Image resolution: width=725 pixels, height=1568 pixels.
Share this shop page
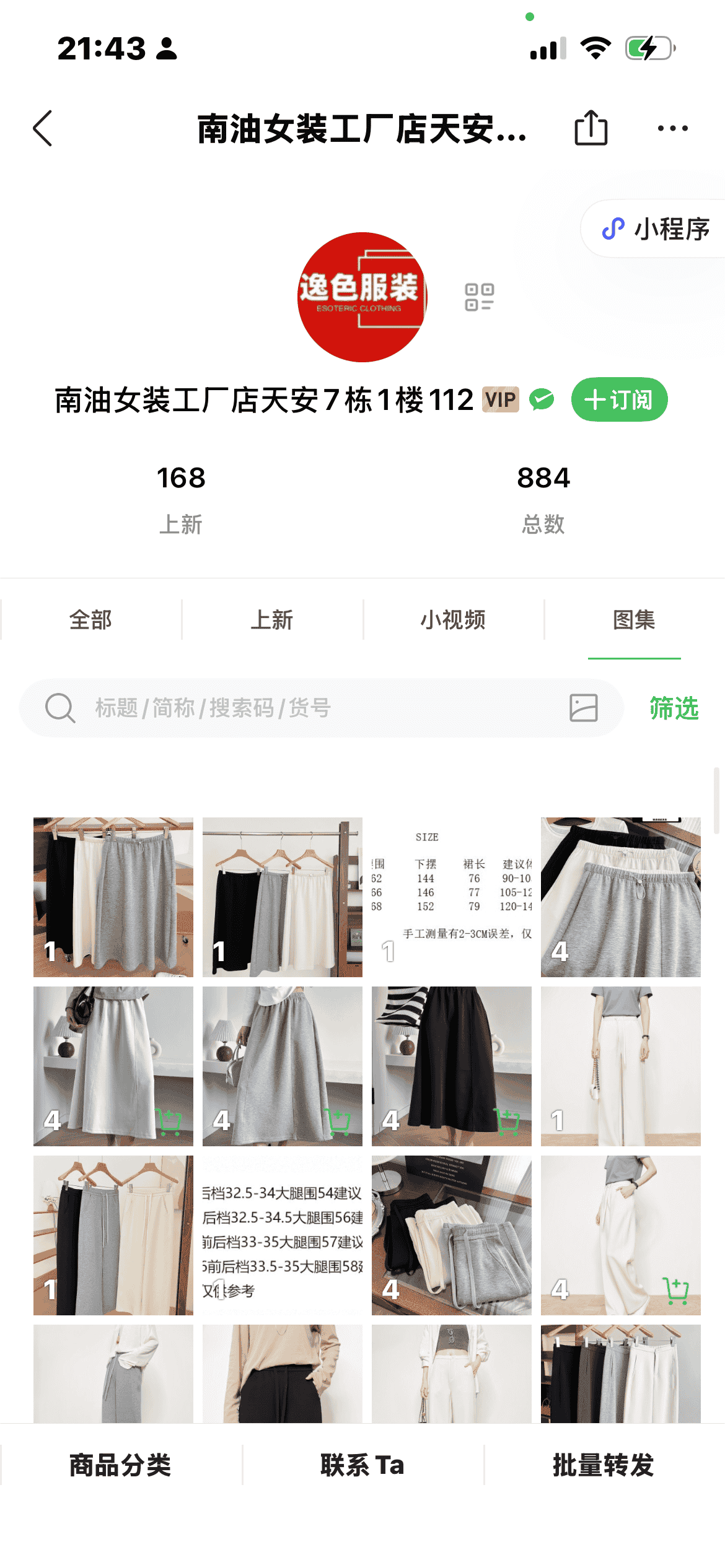(x=591, y=128)
